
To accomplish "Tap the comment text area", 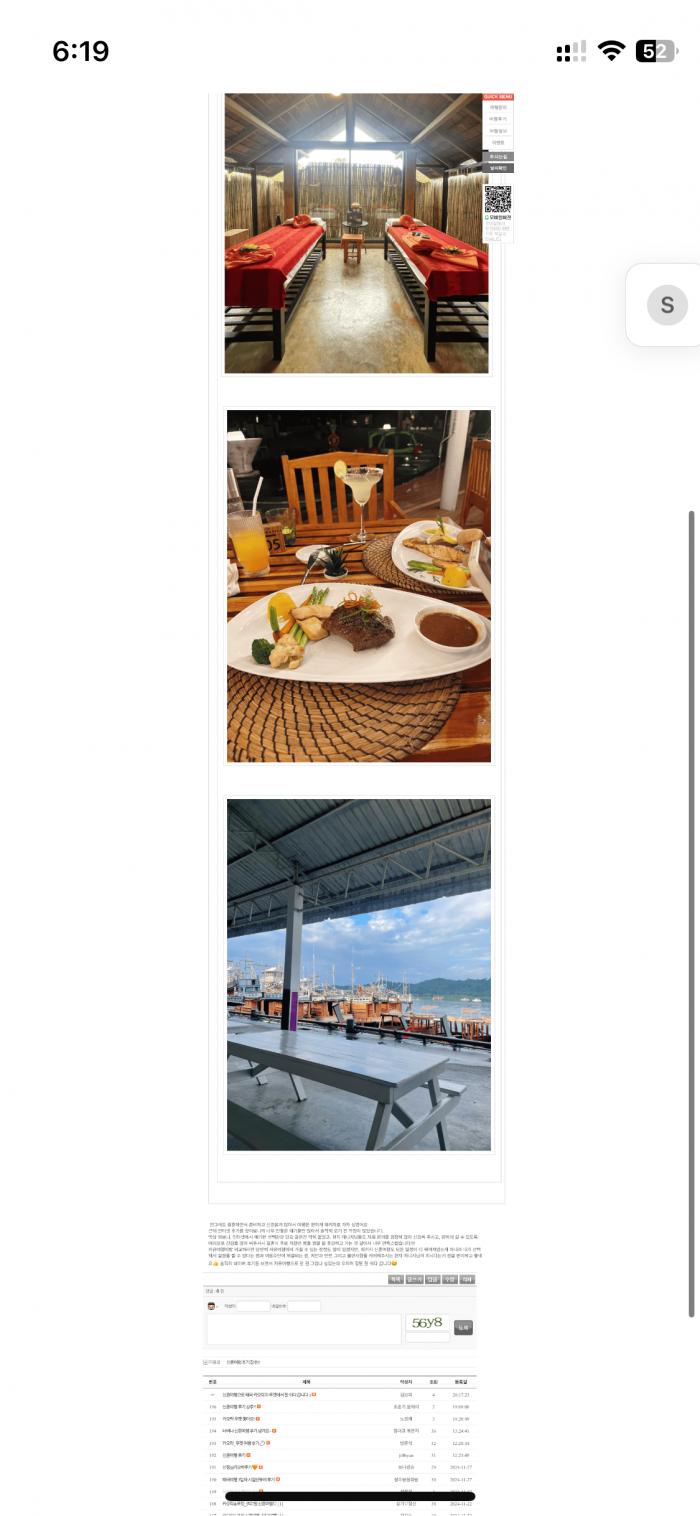I will (x=304, y=1329).
